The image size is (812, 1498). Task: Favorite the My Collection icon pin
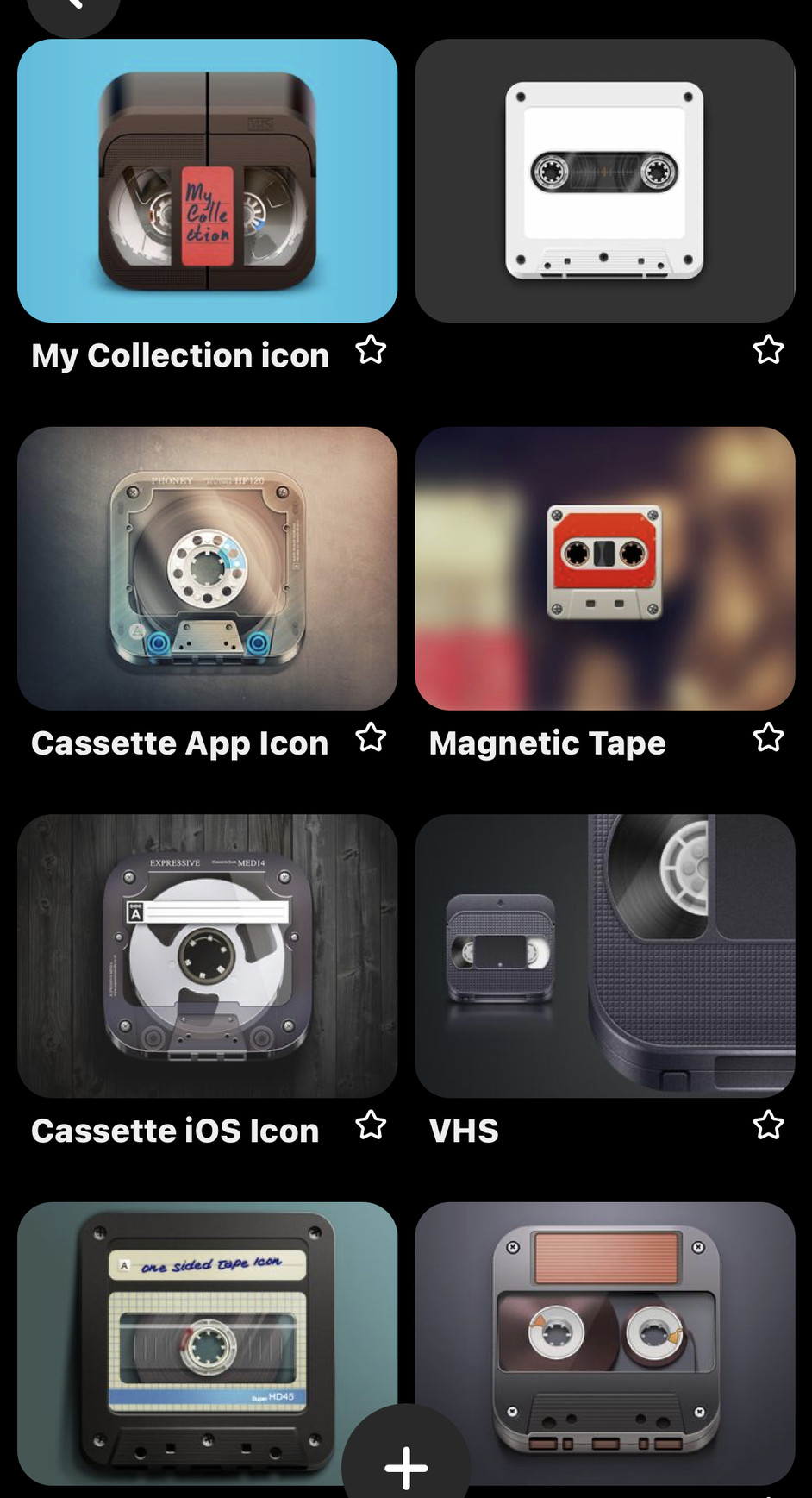[x=371, y=350]
